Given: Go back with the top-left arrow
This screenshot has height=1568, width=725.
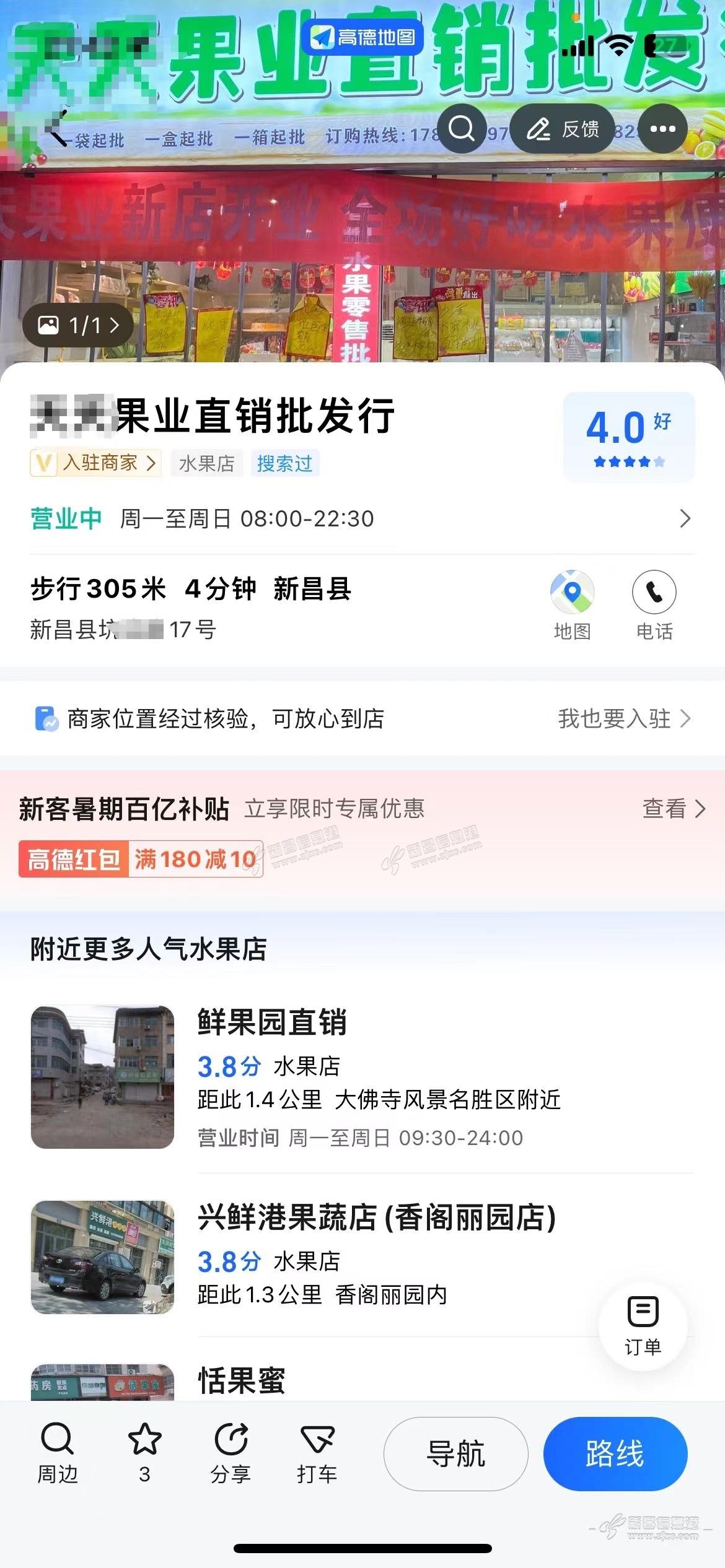Looking at the screenshot, I should click(56, 128).
